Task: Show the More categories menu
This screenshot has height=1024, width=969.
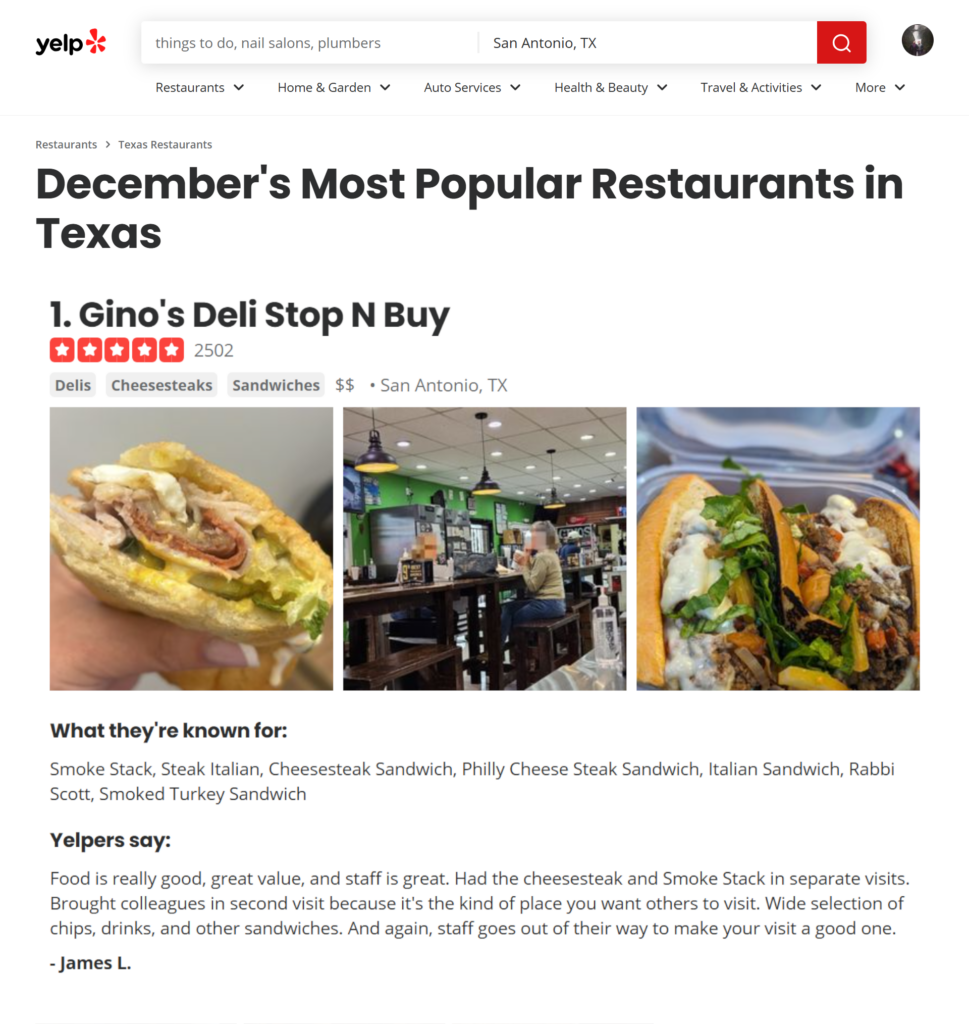Action: point(880,88)
